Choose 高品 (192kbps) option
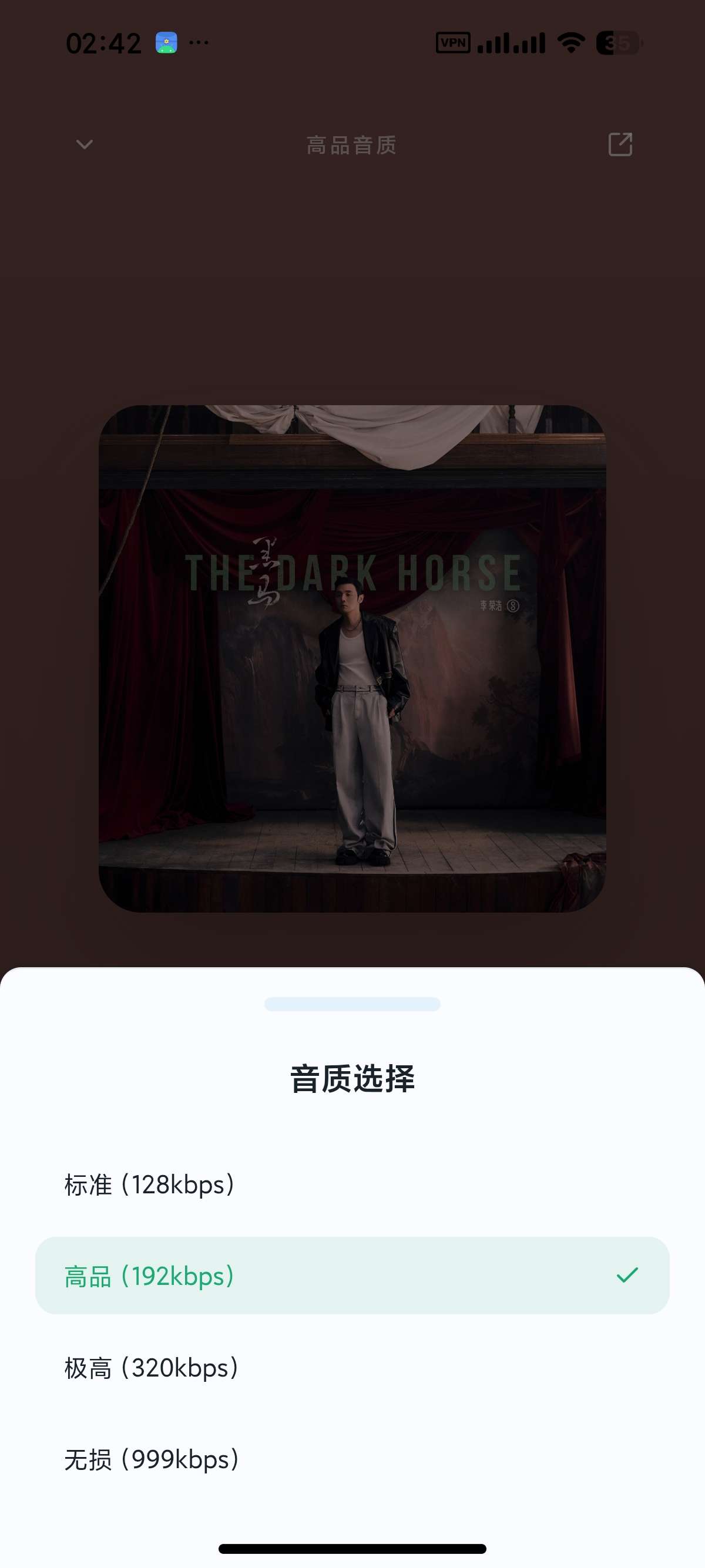 tap(352, 1275)
